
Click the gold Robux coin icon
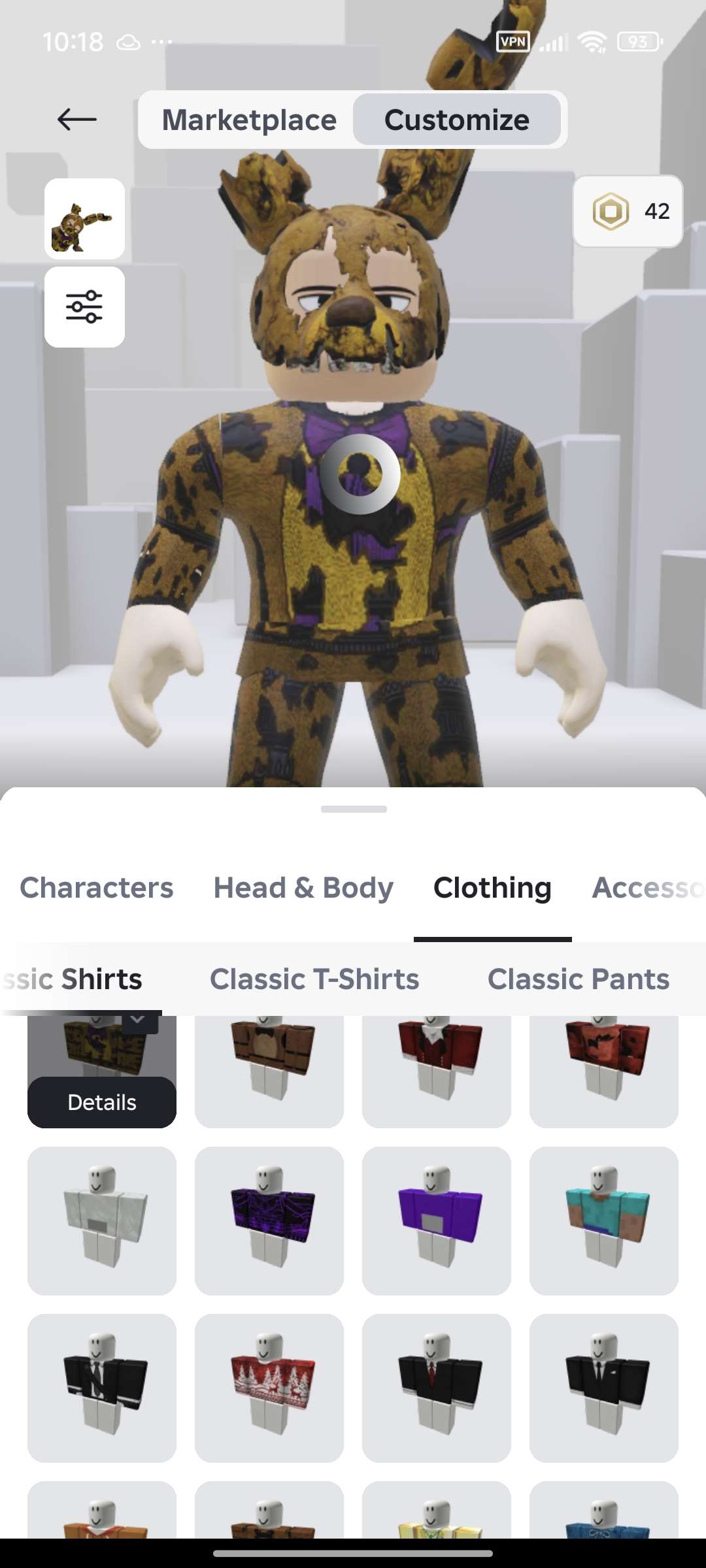[x=610, y=212]
